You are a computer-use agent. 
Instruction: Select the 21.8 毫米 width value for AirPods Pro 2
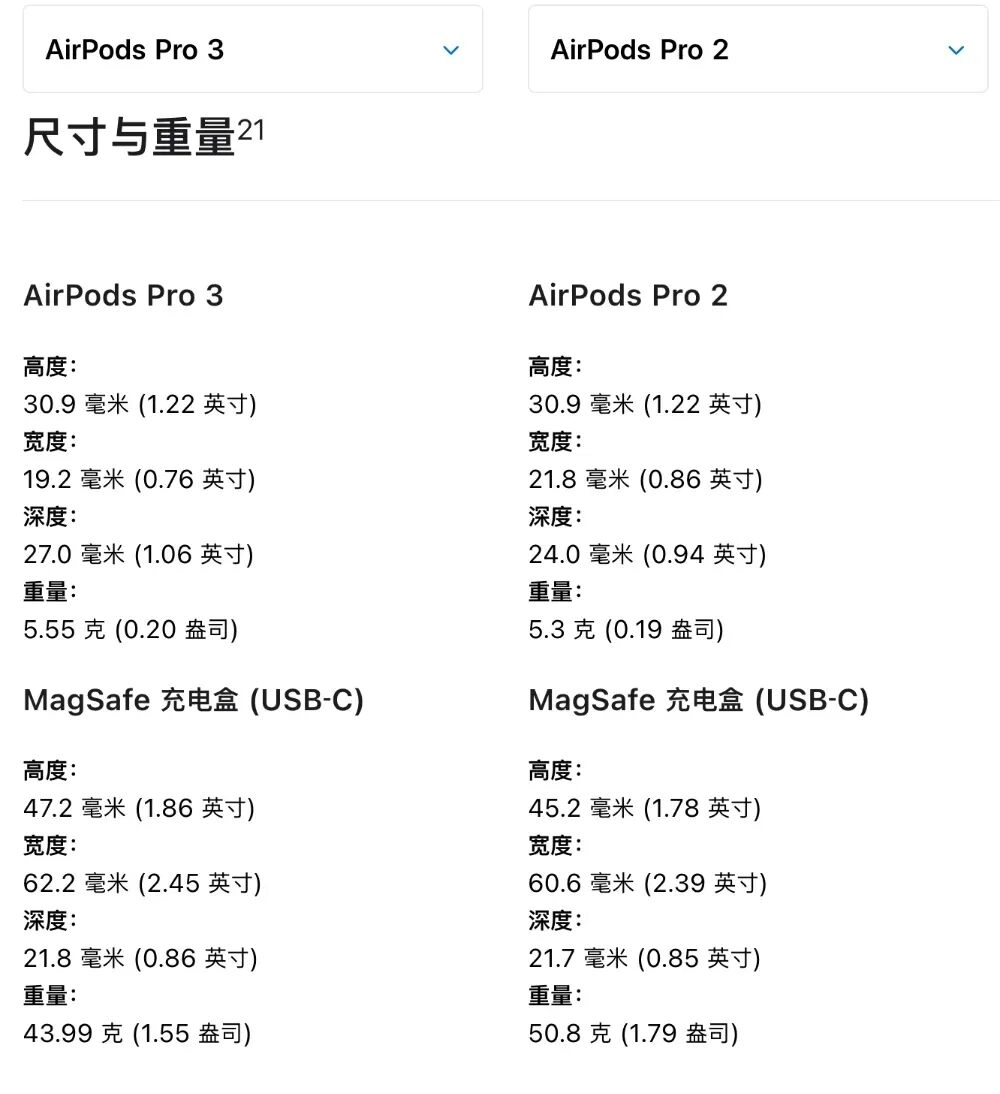coord(645,479)
